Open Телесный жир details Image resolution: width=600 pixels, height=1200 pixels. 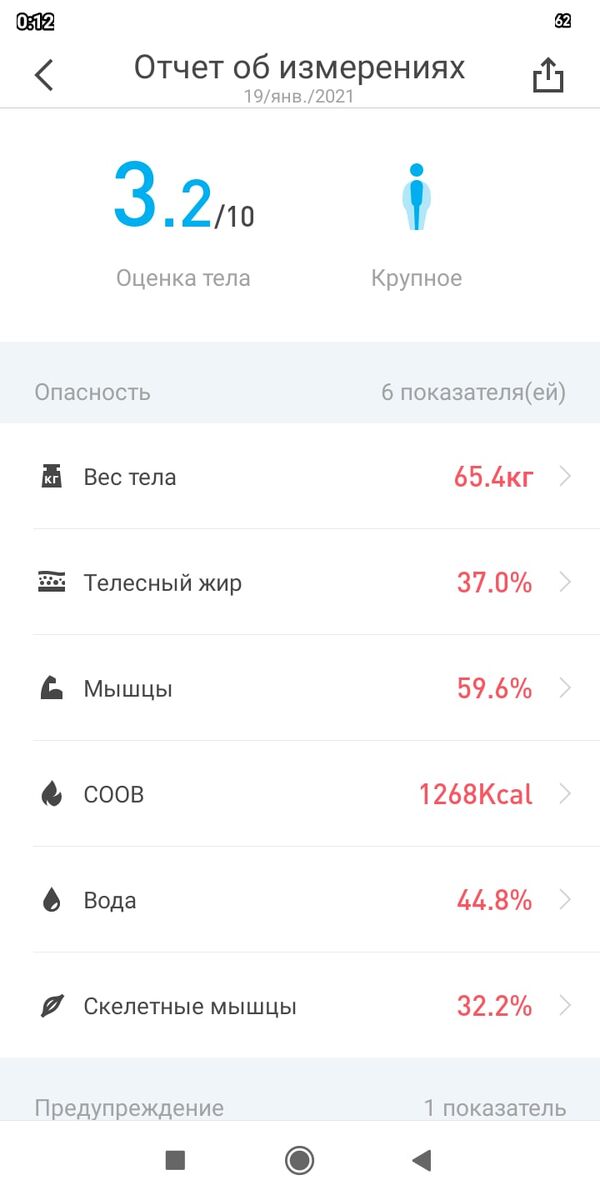(x=300, y=582)
